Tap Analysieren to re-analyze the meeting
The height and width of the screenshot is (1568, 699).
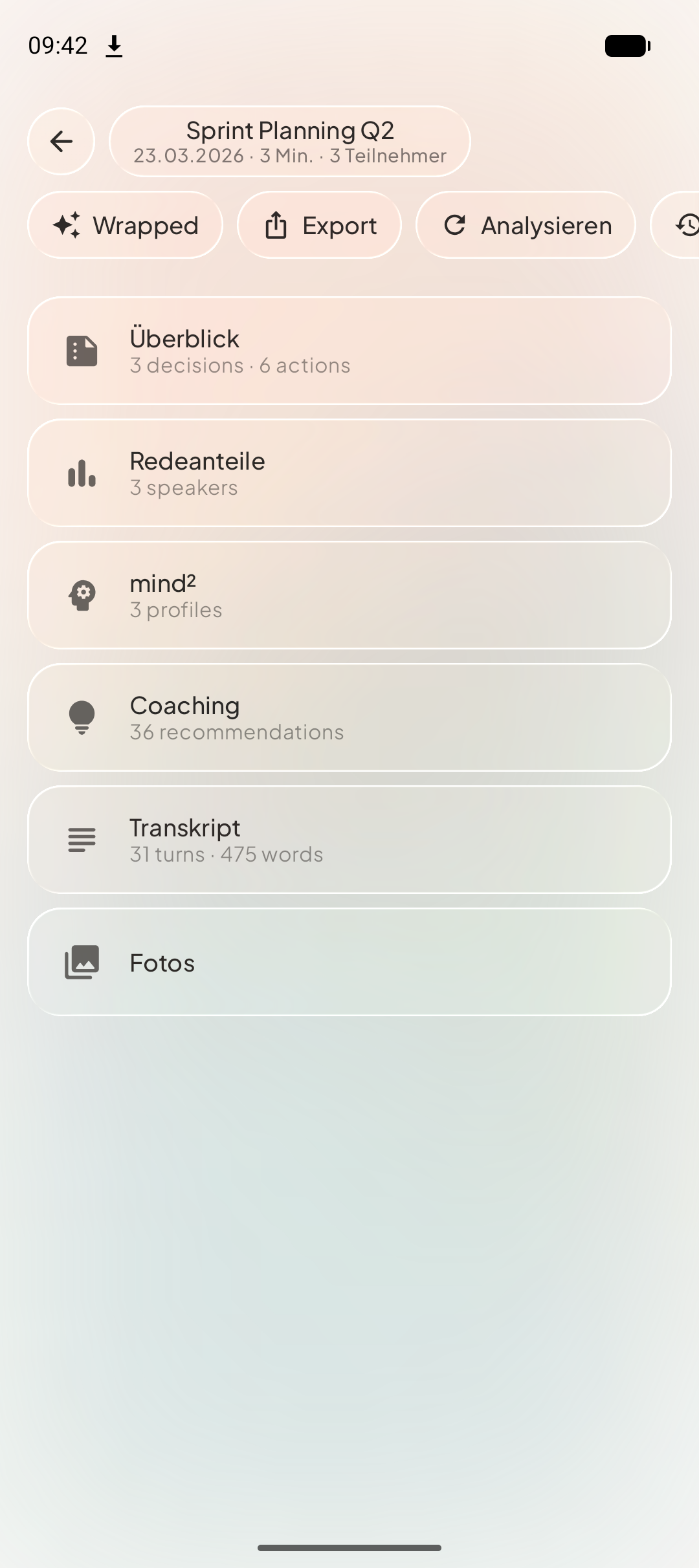coord(526,225)
